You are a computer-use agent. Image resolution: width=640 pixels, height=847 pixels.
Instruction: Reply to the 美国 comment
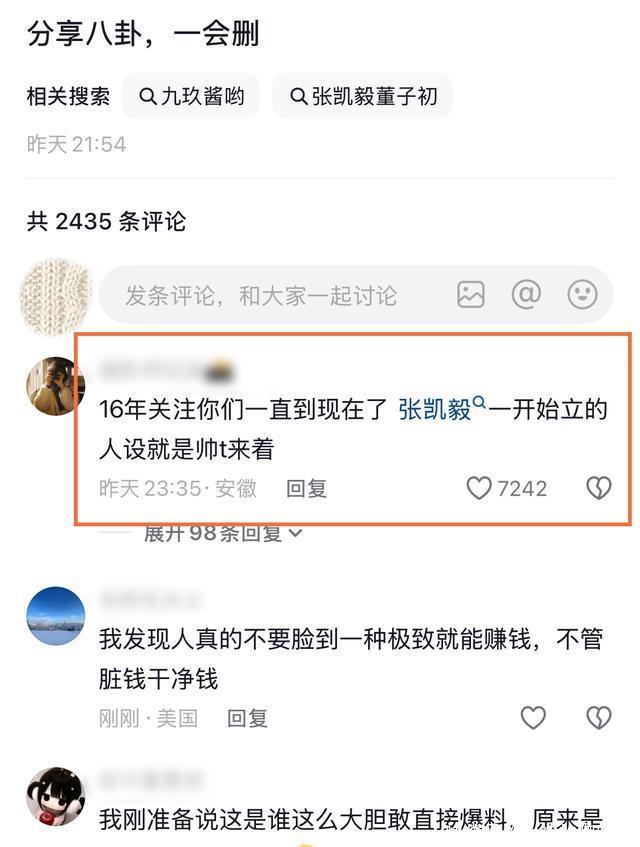coord(246,718)
